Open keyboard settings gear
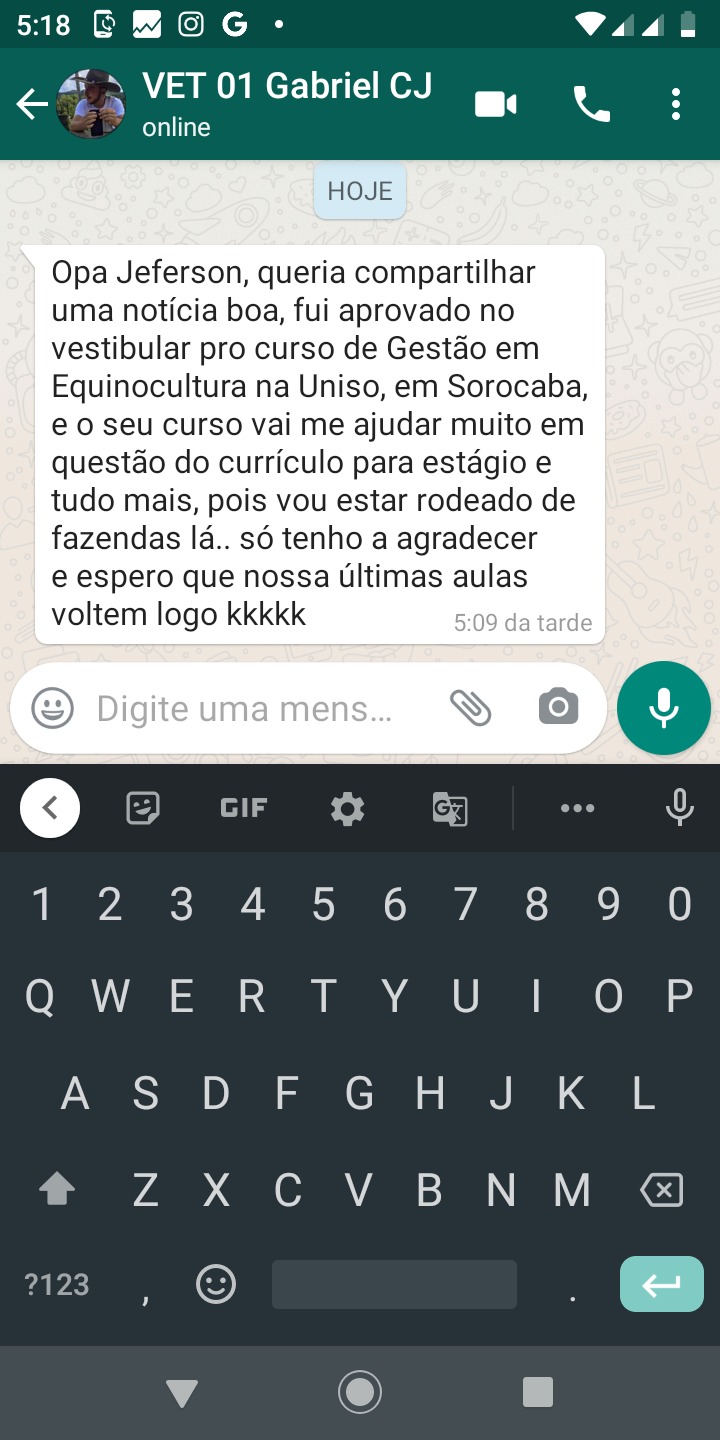Image resolution: width=720 pixels, height=1440 pixels. click(x=347, y=808)
